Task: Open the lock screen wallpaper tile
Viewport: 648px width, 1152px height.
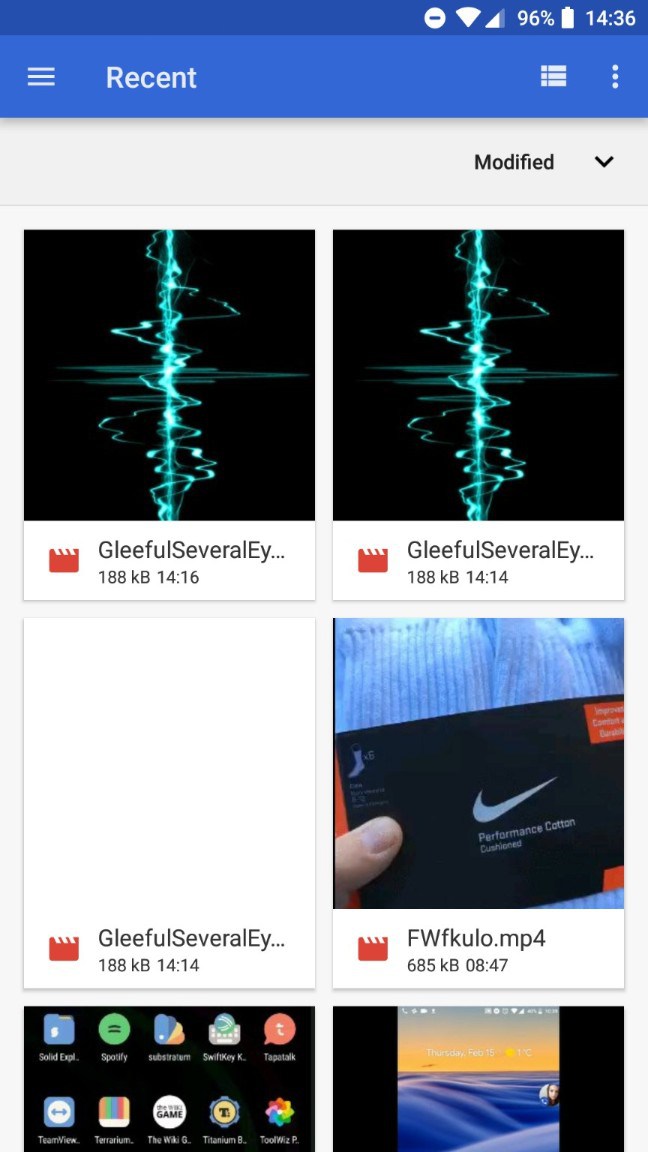Action: pyautogui.click(x=478, y=1078)
